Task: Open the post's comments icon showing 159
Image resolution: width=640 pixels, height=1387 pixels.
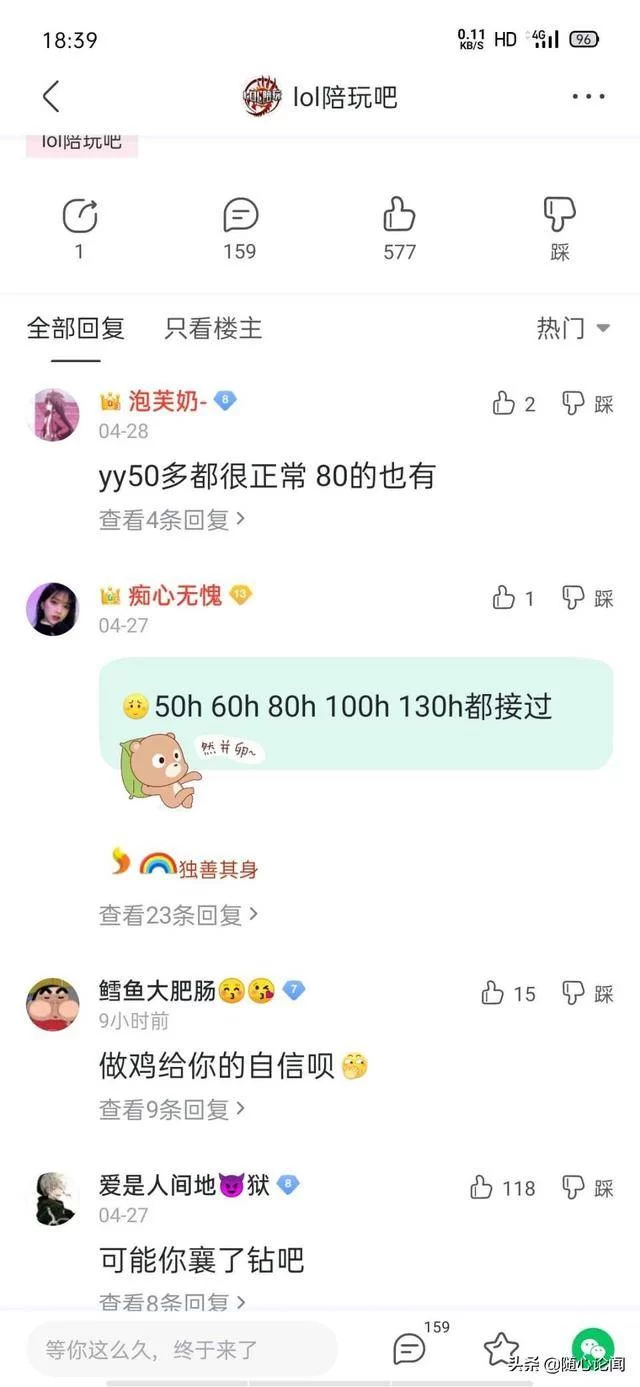Action: pos(240,216)
